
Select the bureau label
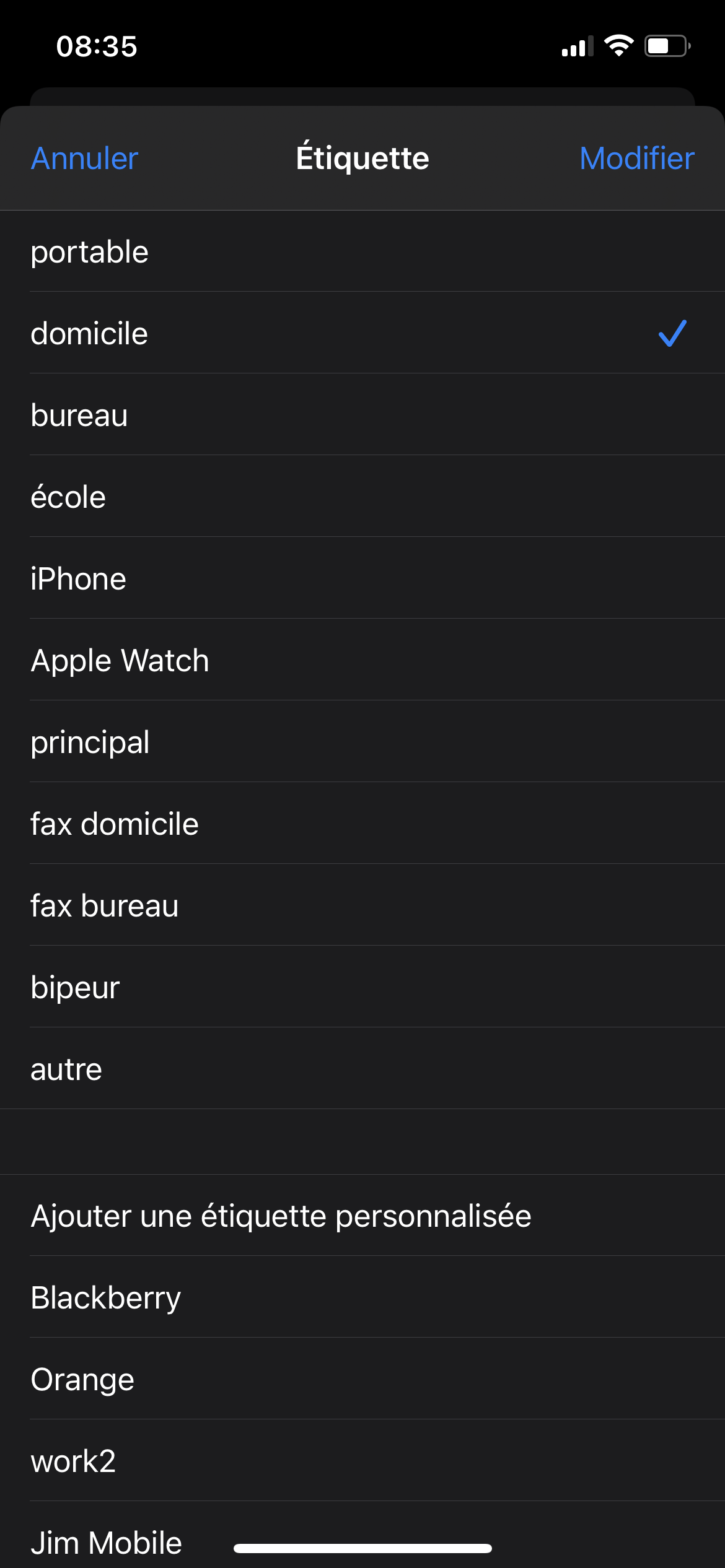click(x=79, y=416)
